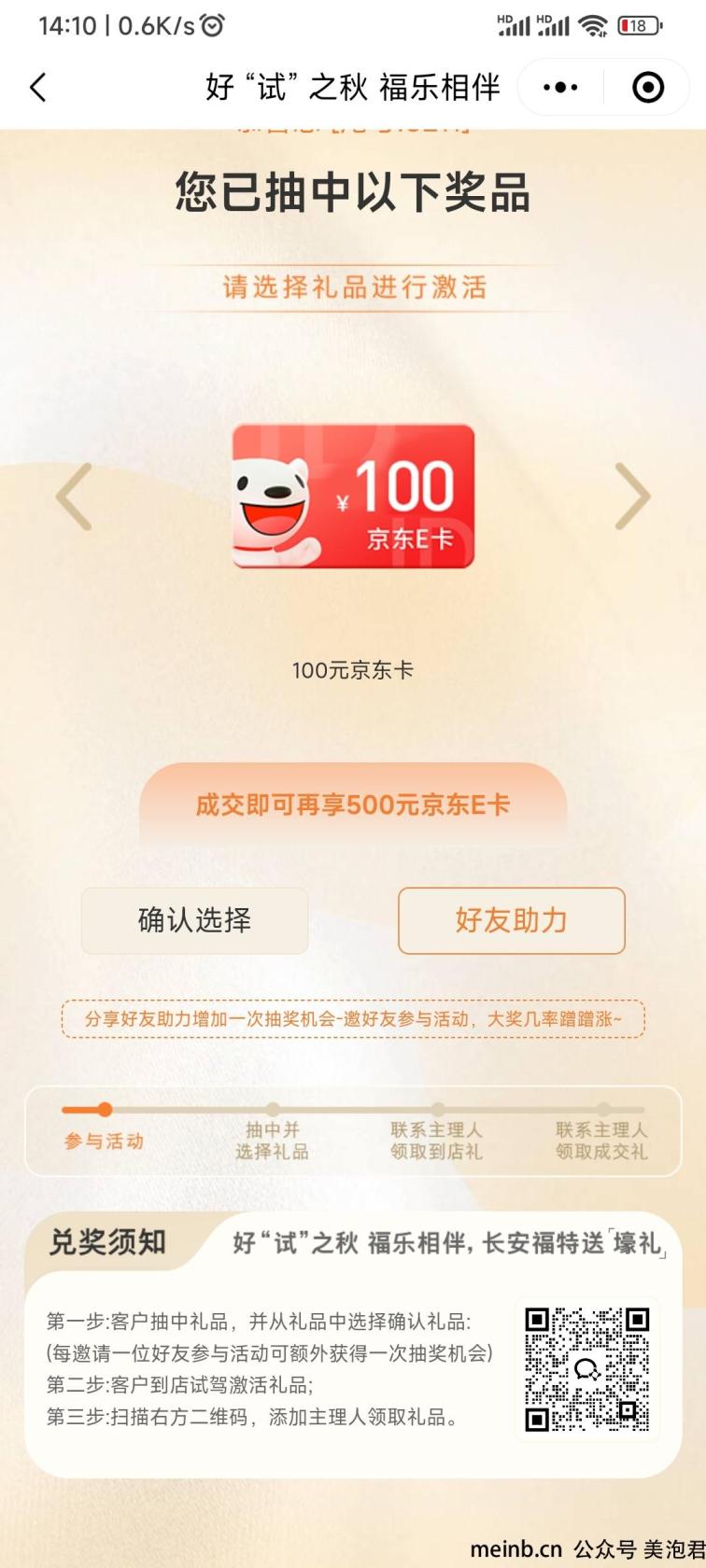Tap 好友助力 to invite friends

pyautogui.click(x=512, y=920)
